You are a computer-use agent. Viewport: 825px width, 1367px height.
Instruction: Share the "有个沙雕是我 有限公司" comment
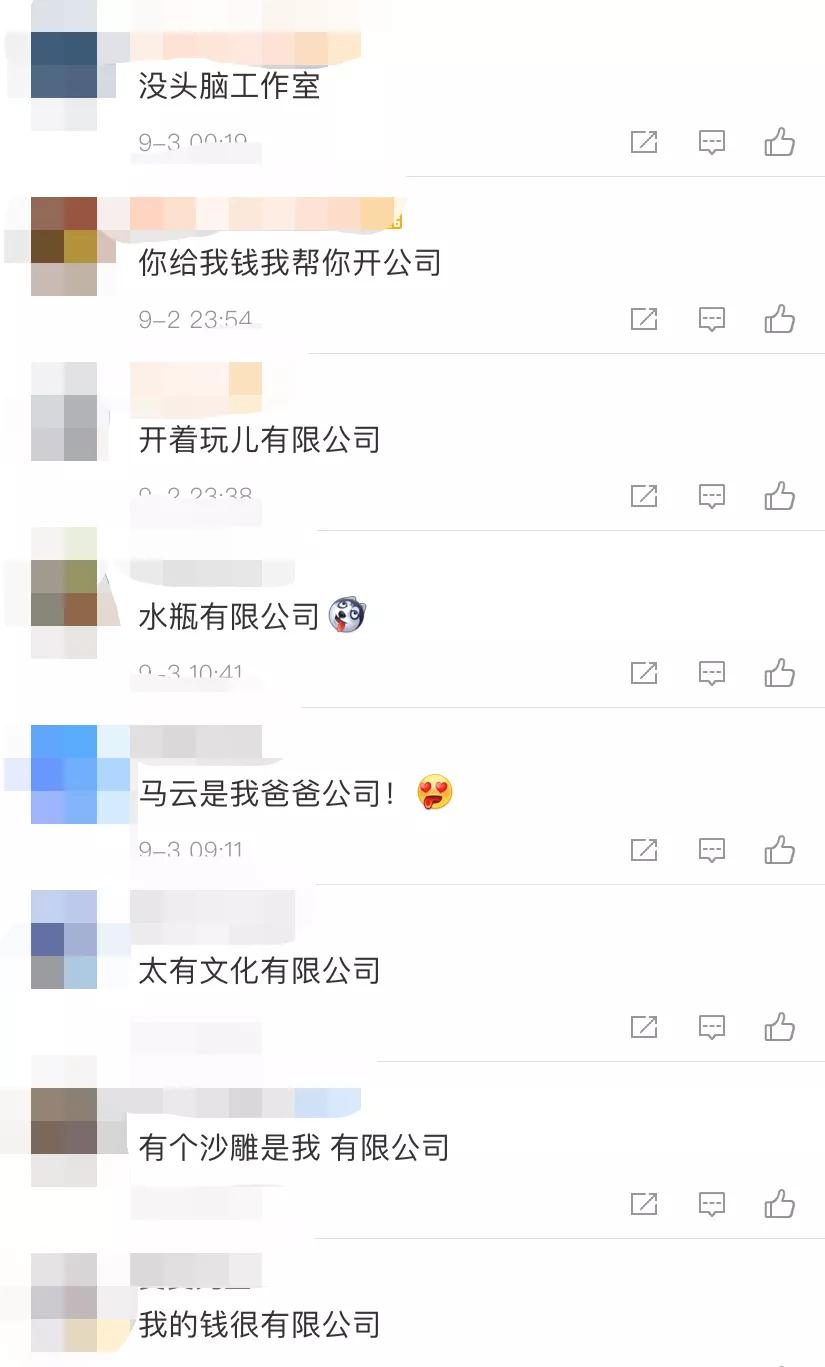click(645, 1204)
